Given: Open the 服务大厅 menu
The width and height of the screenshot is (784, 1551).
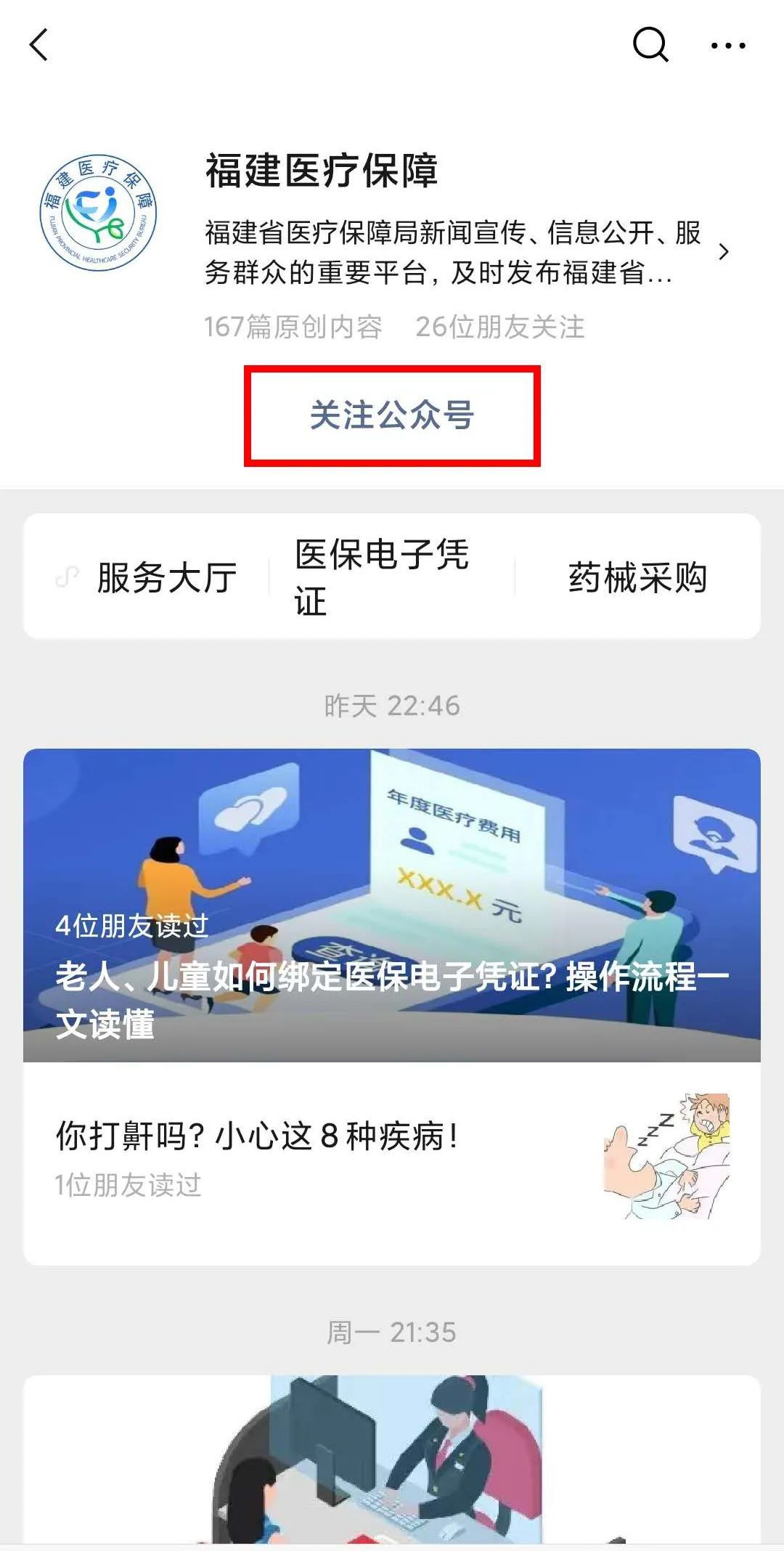Looking at the screenshot, I should [x=148, y=577].
